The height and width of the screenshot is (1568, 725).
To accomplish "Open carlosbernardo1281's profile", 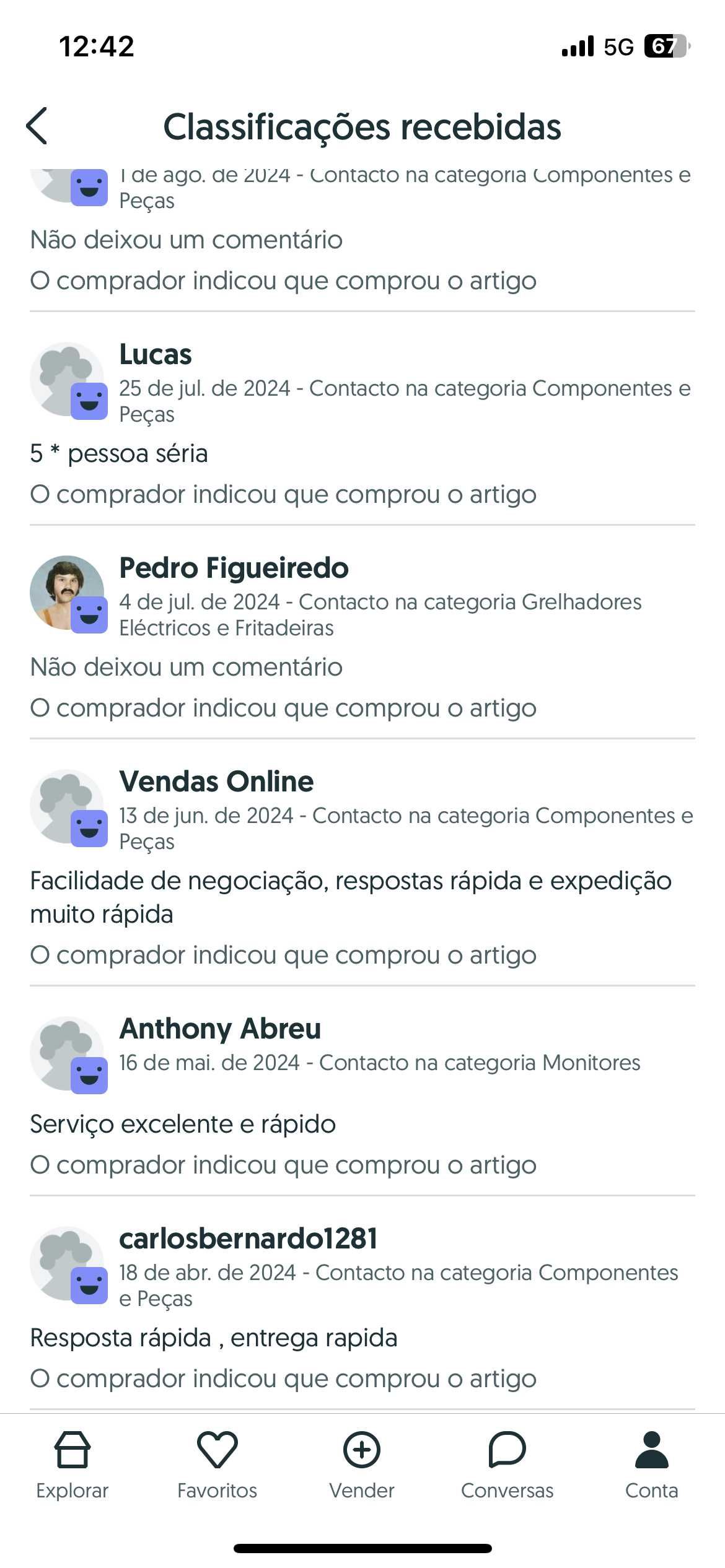I will (248, 1239).
